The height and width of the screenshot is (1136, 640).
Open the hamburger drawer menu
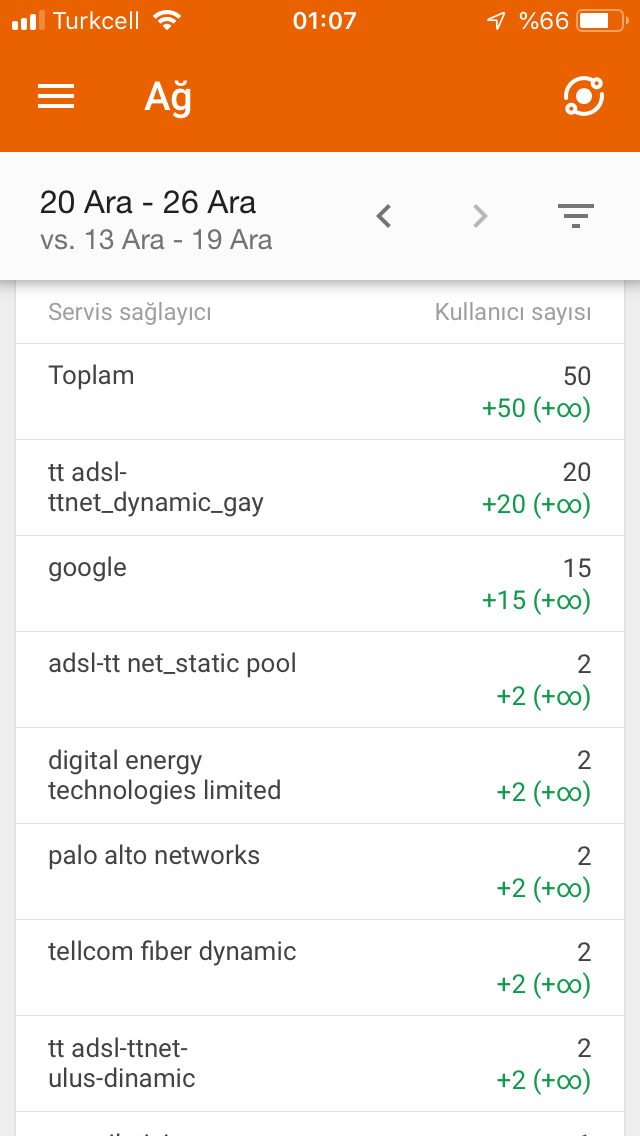click(x=56, y=96)
